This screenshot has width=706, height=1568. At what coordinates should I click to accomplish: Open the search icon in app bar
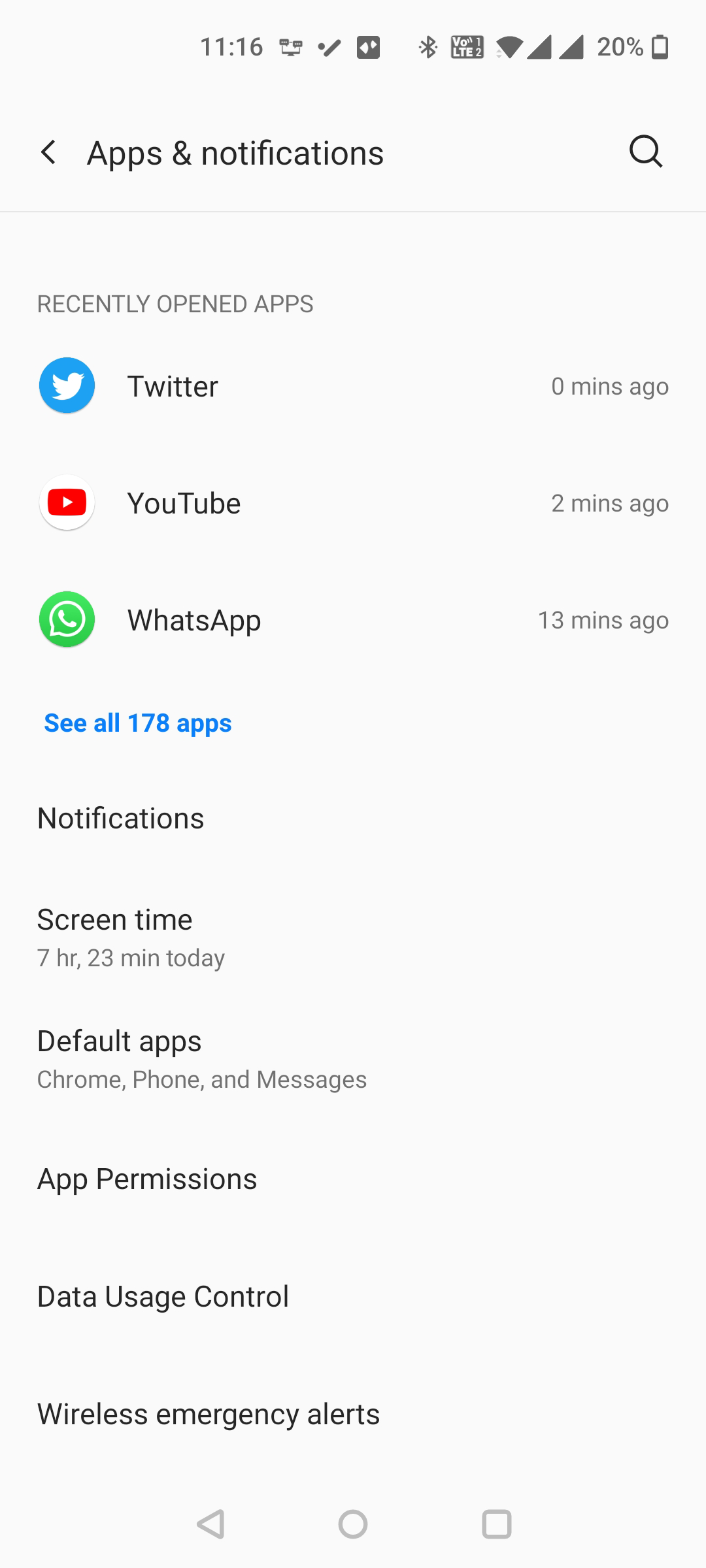645,153
